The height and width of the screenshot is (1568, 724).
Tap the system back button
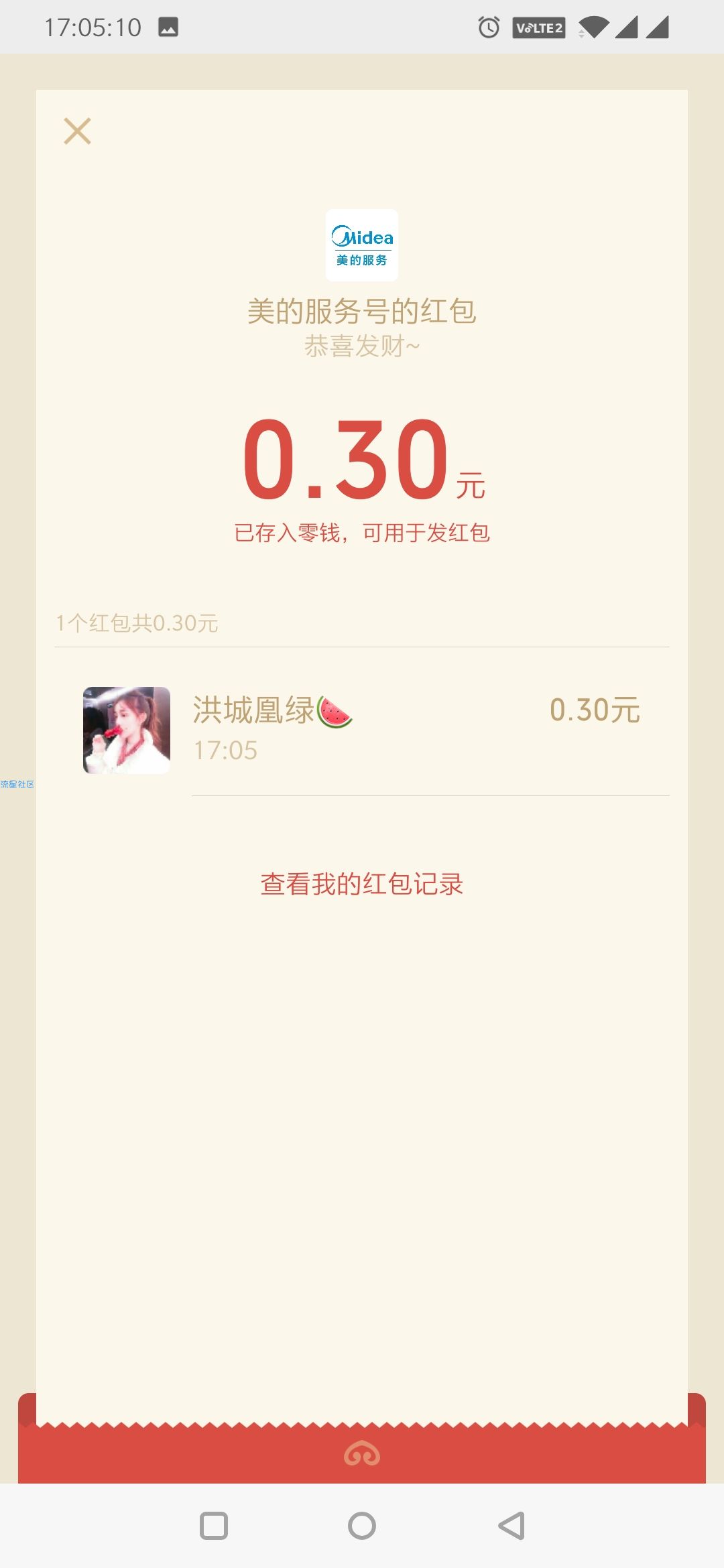click(x=511, y=1526)
